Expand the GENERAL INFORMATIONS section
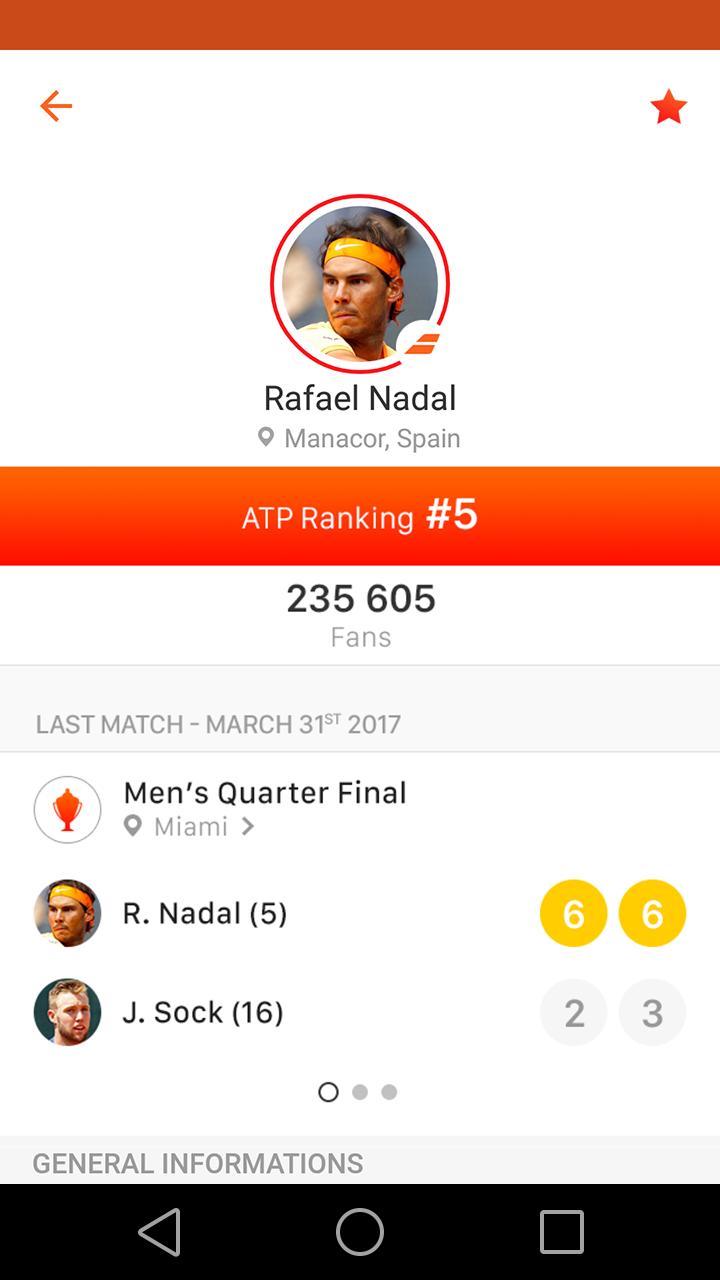 pyautogui.click(x=198, y=1163)
